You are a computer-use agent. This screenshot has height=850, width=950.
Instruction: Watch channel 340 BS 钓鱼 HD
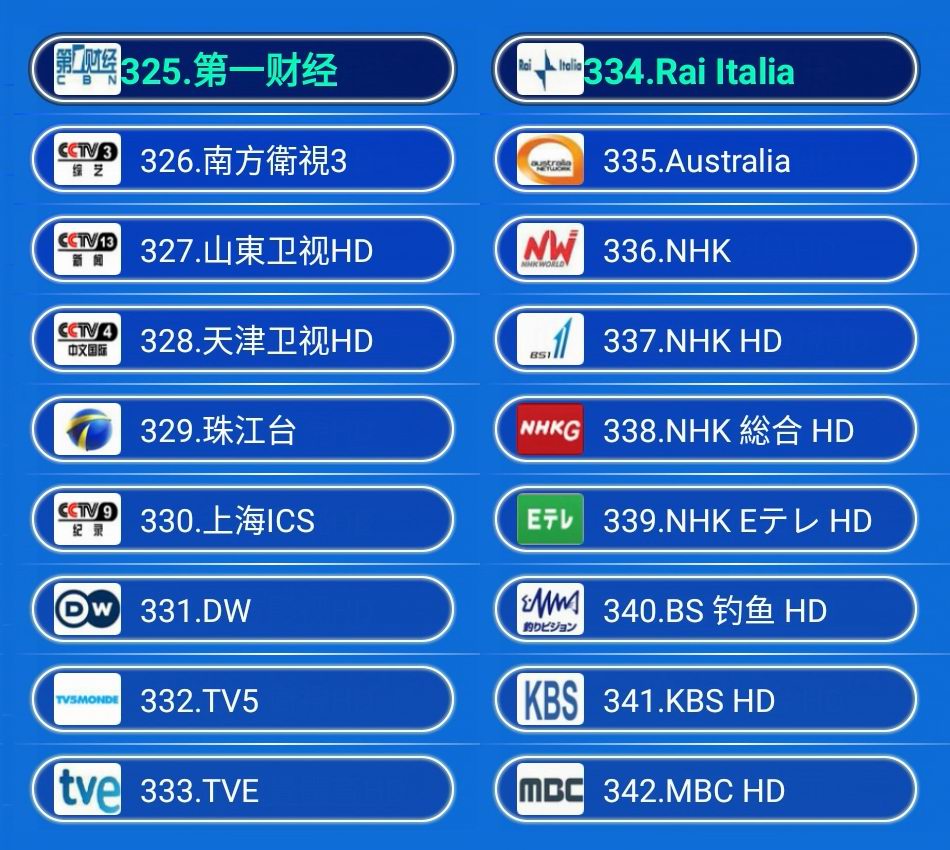(705, 610)
